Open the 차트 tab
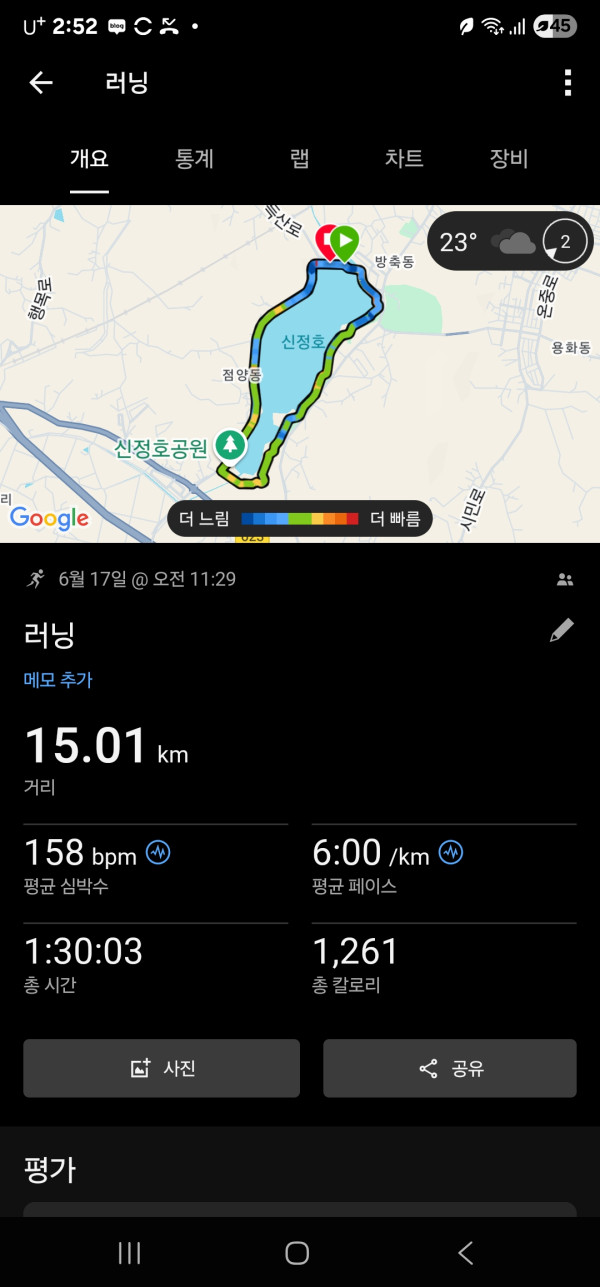This screenshot has width=600, height=1287. point(404,159)
